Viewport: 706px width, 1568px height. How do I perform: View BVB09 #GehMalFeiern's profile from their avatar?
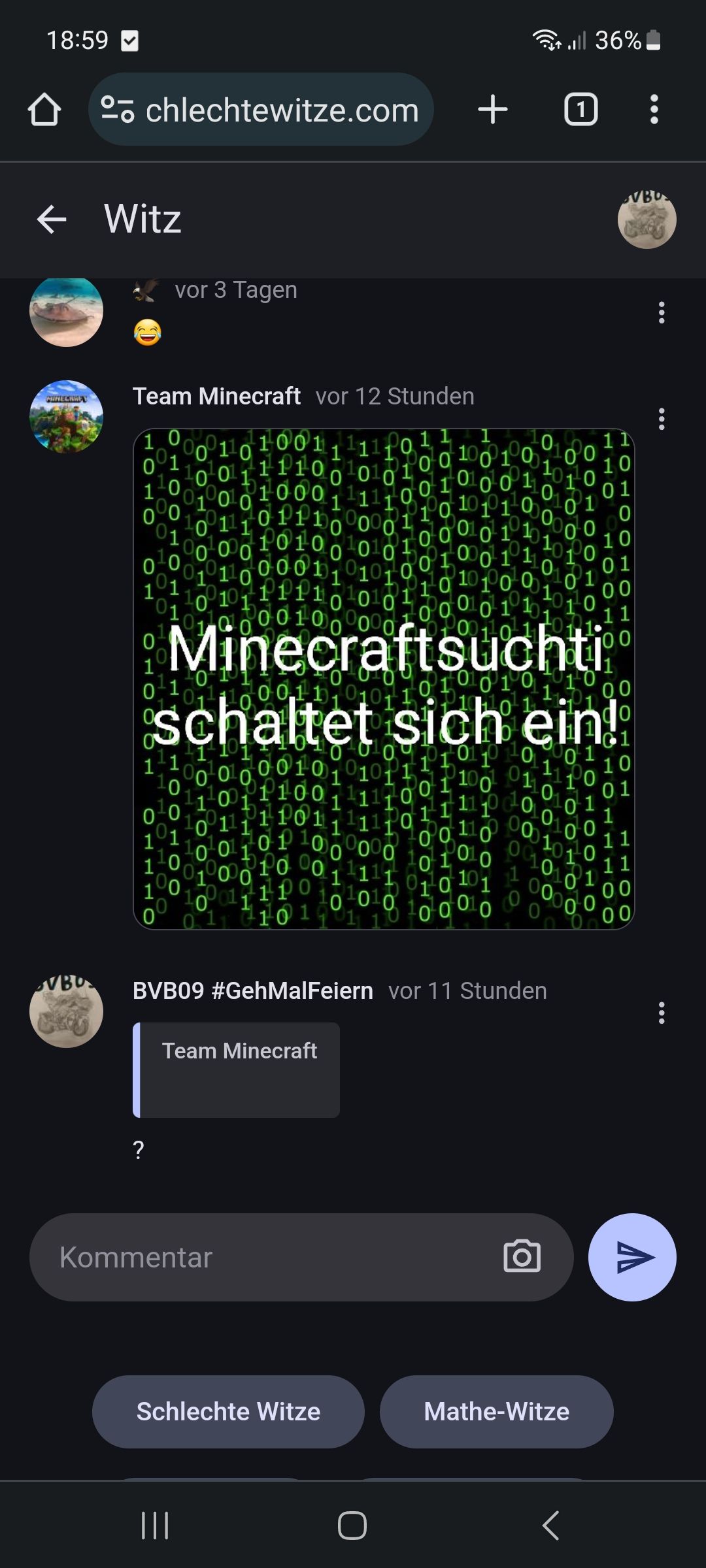[x=66, y=1011]
